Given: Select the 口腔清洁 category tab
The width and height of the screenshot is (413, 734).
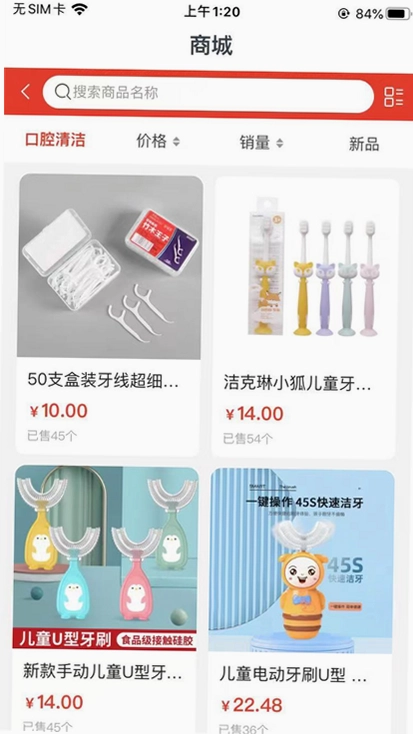Looking at the screenshot, I should tap(55, 140).
